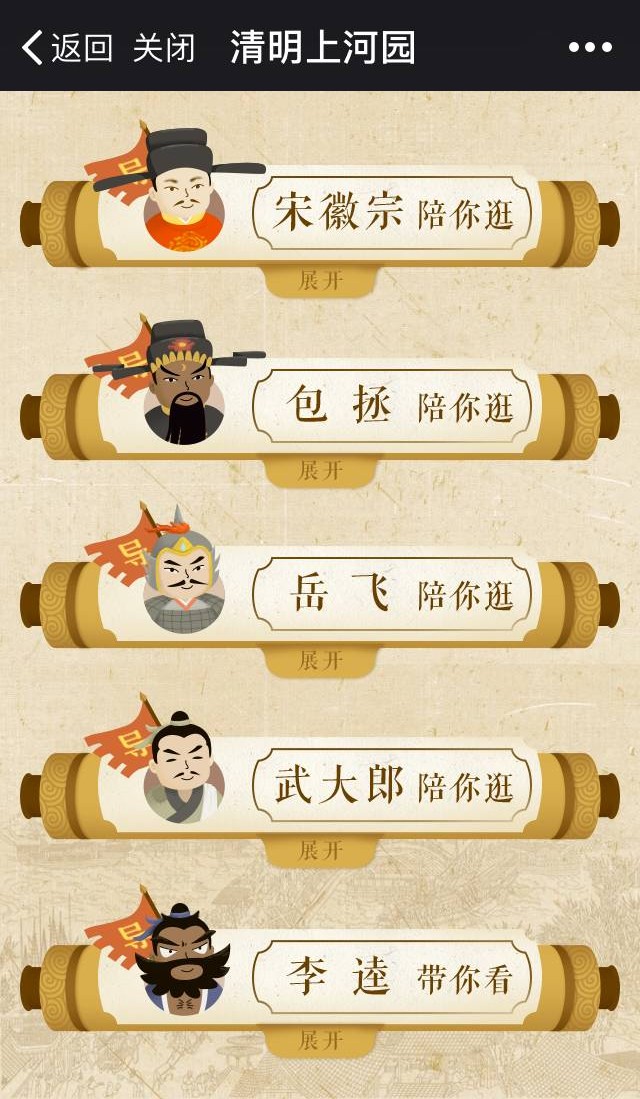This screenshot has width=640, height=1099.
Task: Tap 李逵 带你看 guide
Action: click(392, 977)
